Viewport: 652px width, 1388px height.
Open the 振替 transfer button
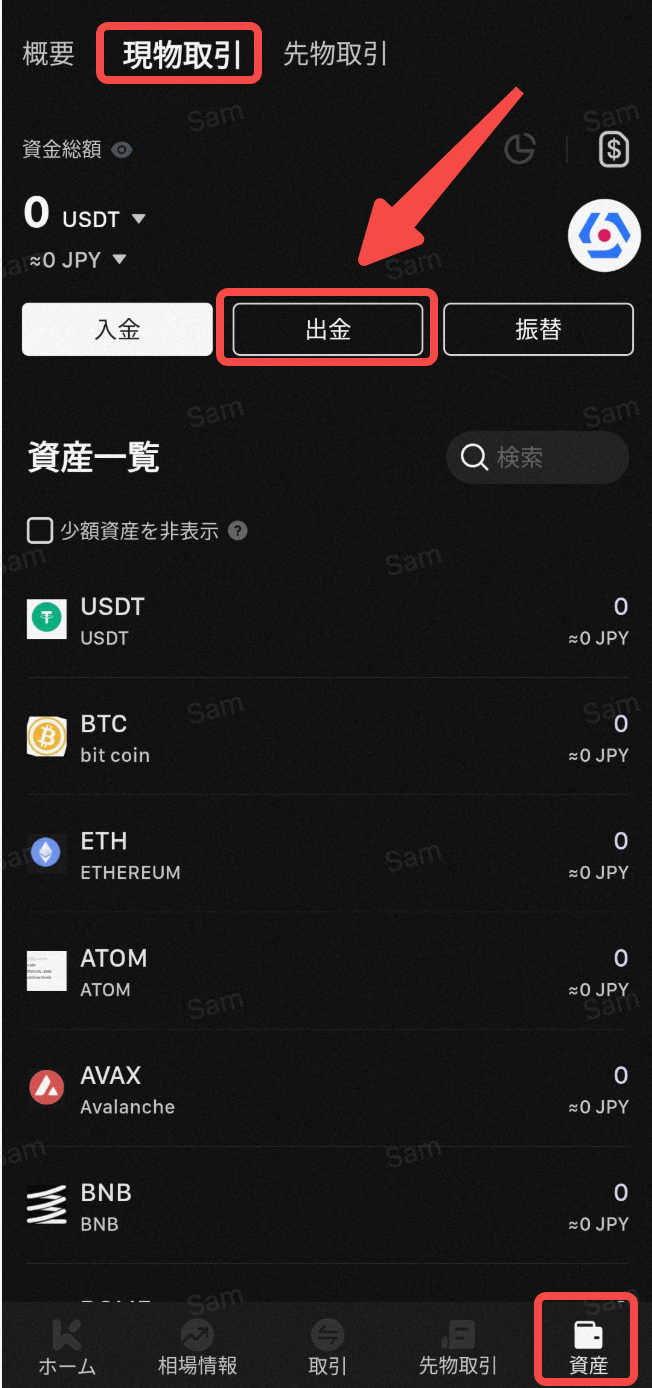(x=538, y=329)
